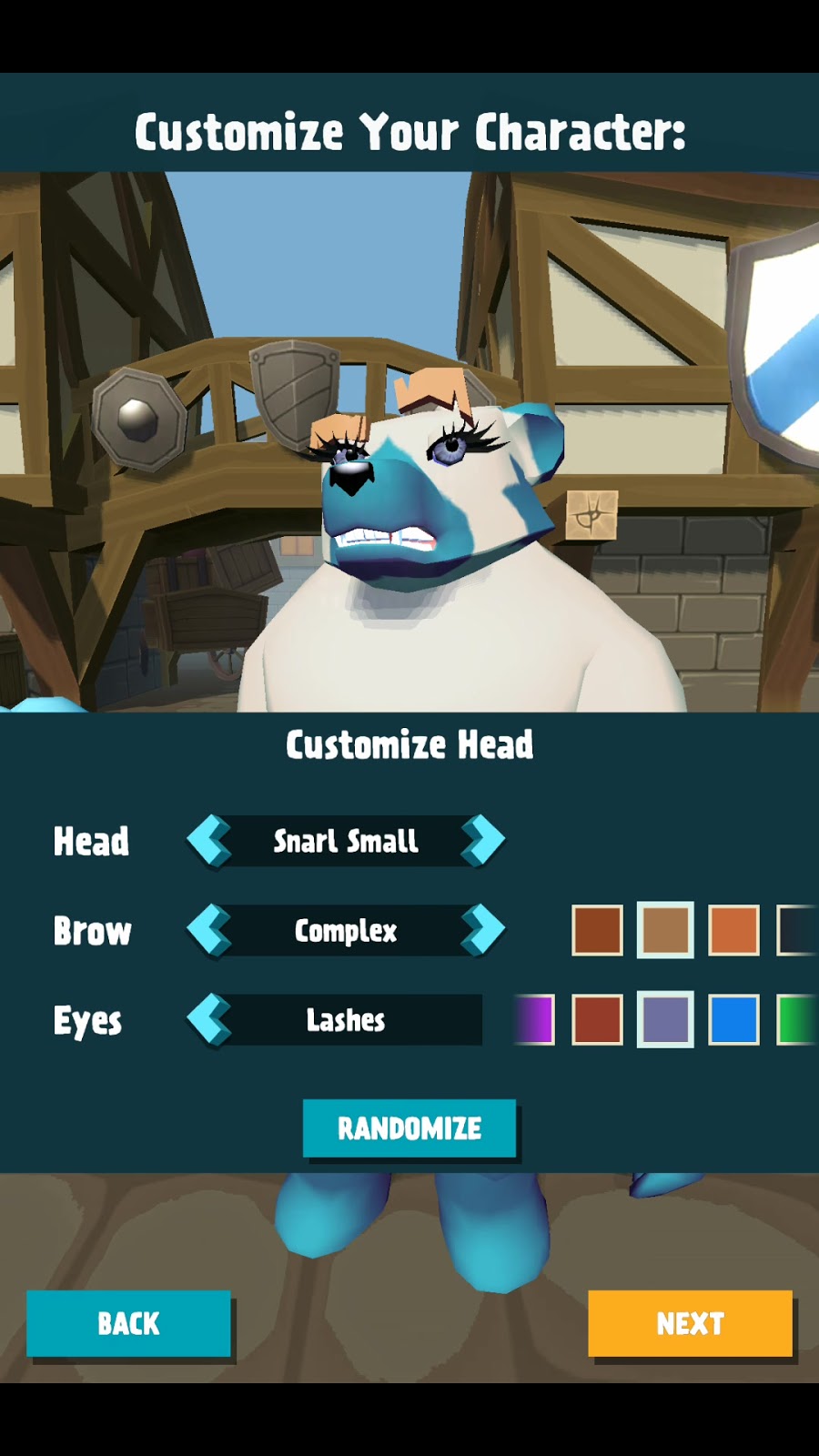819x1456 pixels.
Task: Choose the dark brown brow color
Action: [597, 930]
